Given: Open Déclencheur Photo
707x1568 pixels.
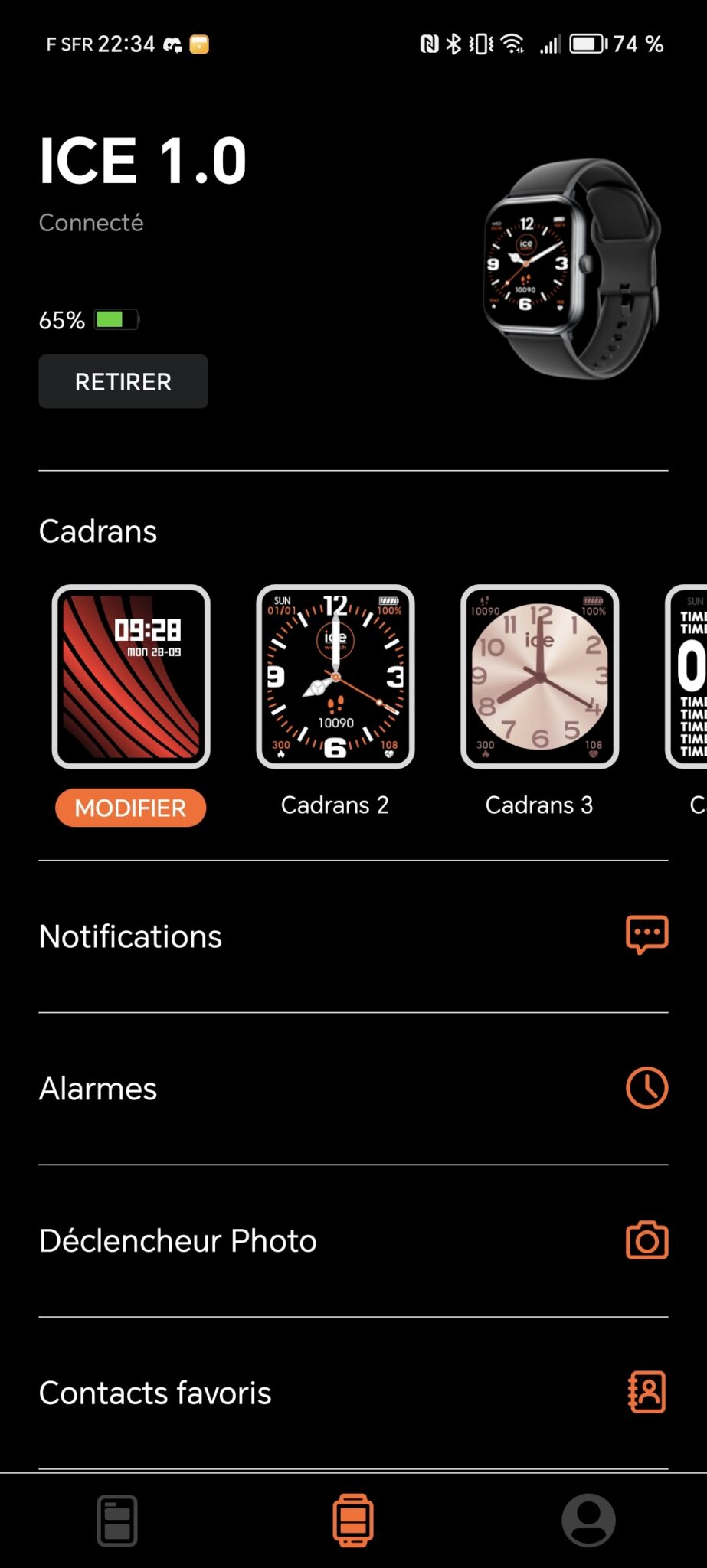Looking at the screenshot, I should click(x=353, y=1240).
